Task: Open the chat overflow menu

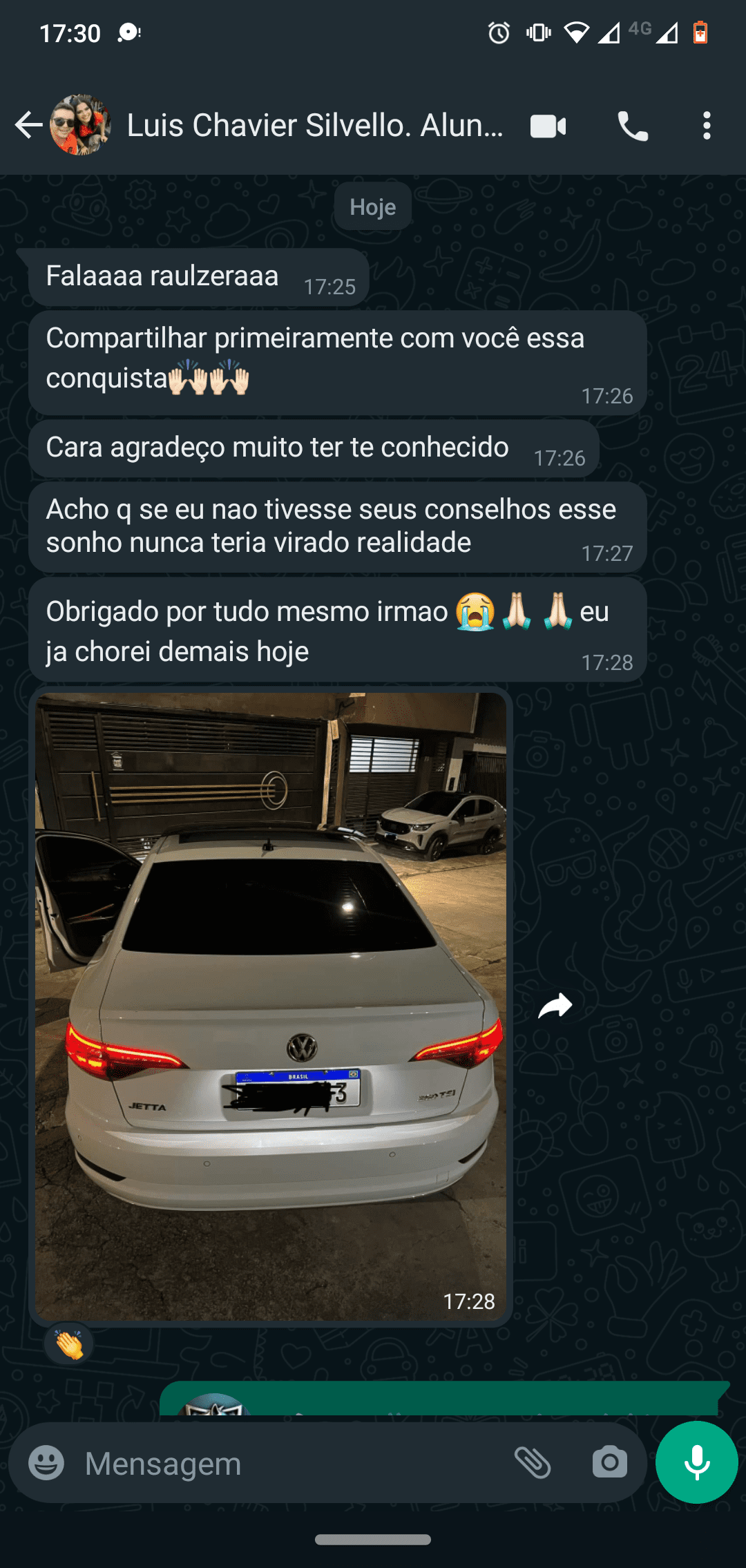Action: [706, 126]
